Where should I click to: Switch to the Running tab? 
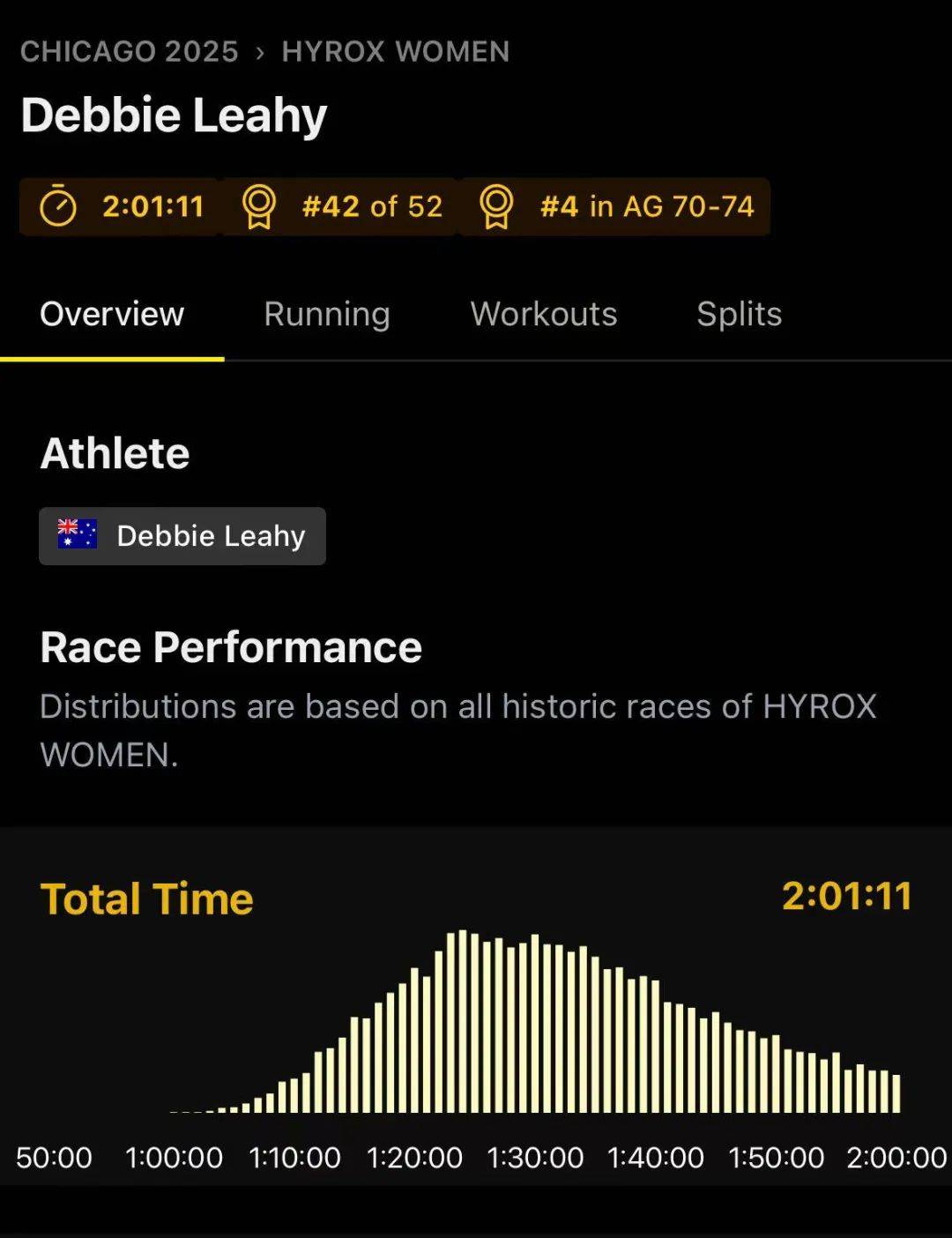point(327,315)
